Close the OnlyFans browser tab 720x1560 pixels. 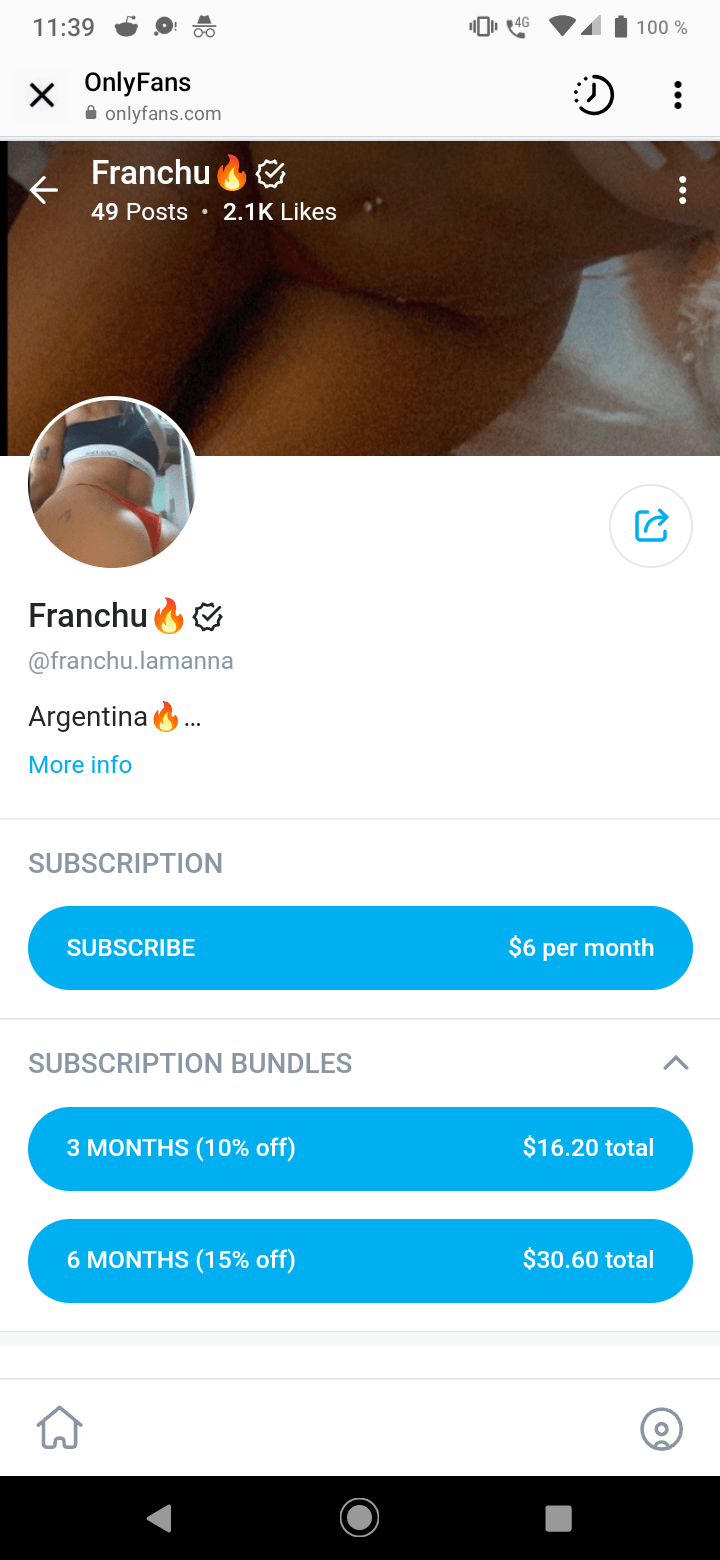[42, 96]
